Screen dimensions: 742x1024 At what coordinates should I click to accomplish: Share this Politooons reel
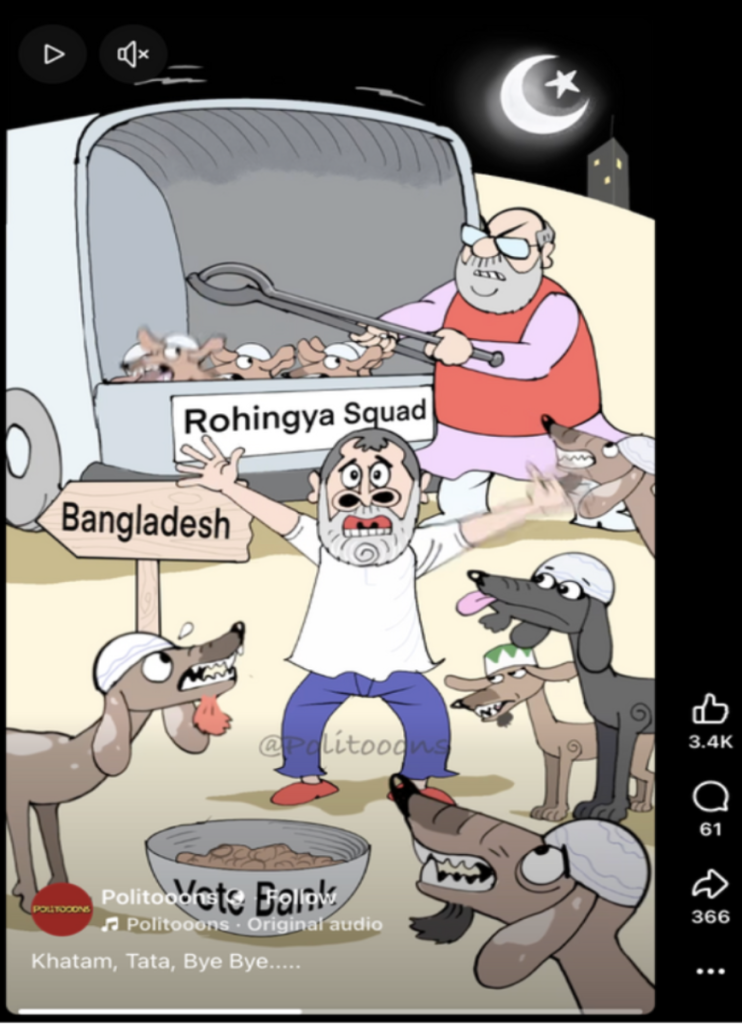[710, 884]
